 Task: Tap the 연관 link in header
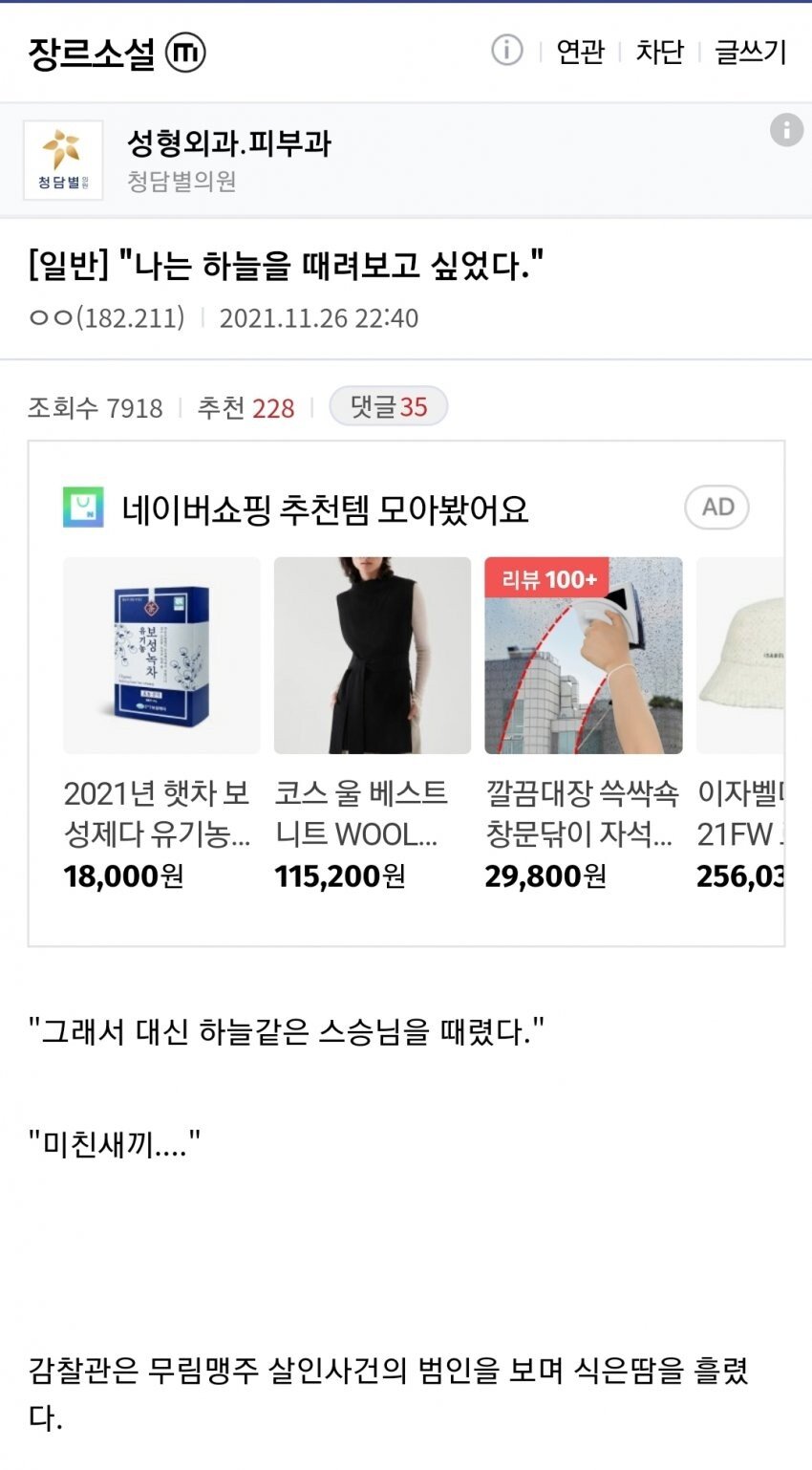pos(580,52)
